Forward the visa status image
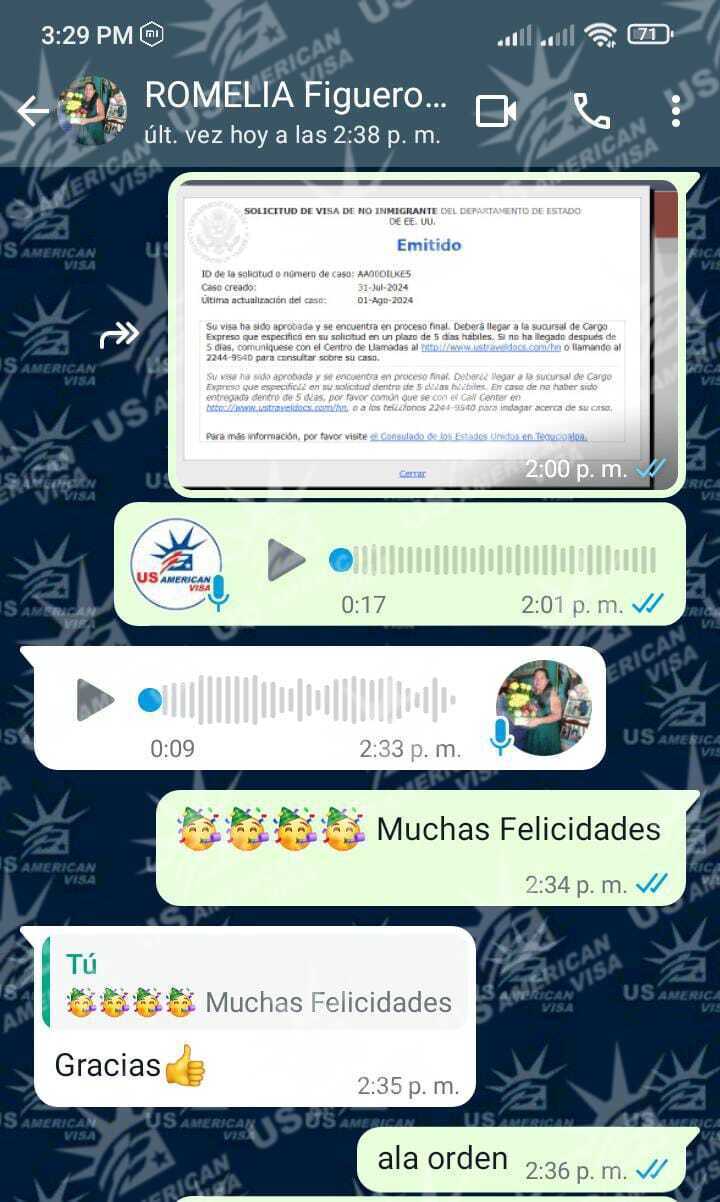Screen dimensions: 720x1202 click(x=119, y=336)
